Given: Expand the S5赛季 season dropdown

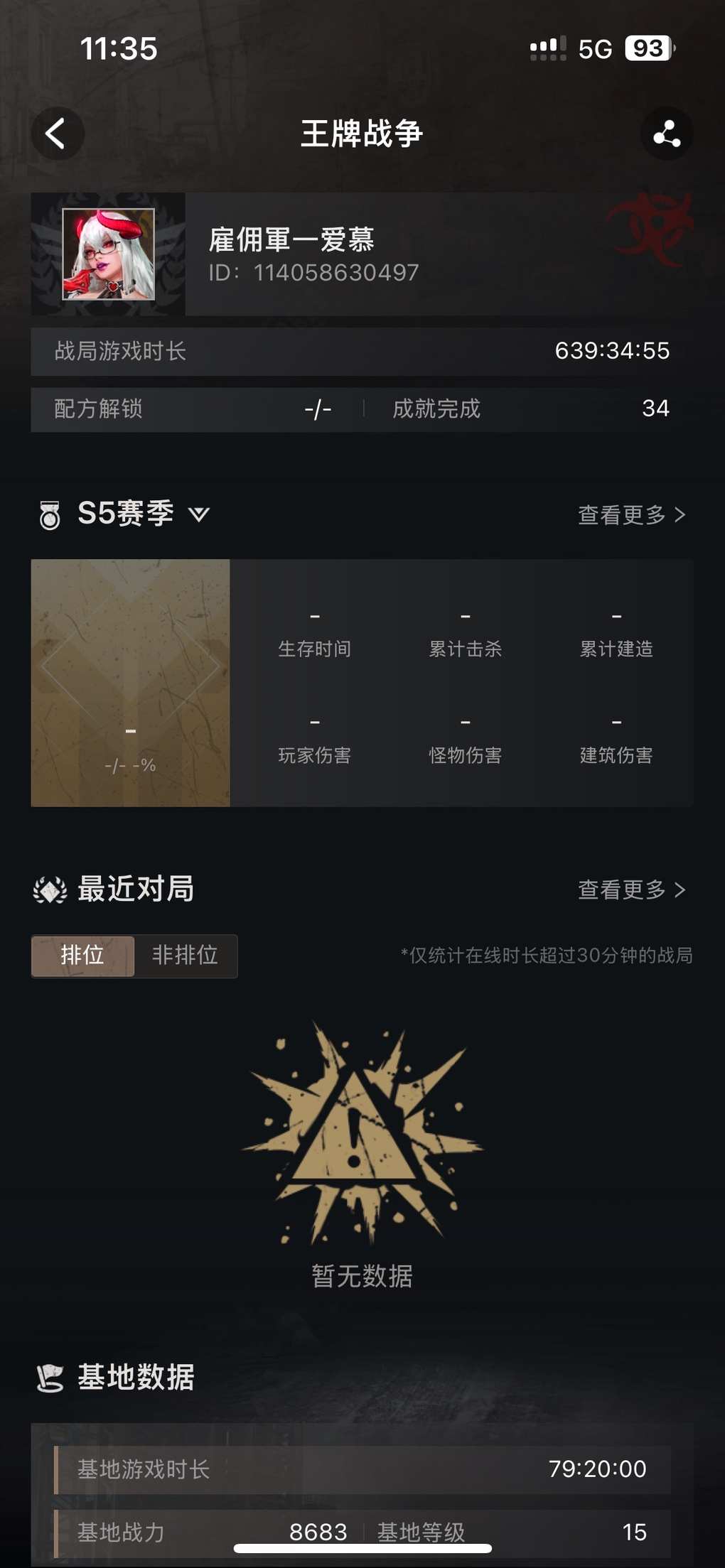Looking at the screenshot, I should click(198, 514).
